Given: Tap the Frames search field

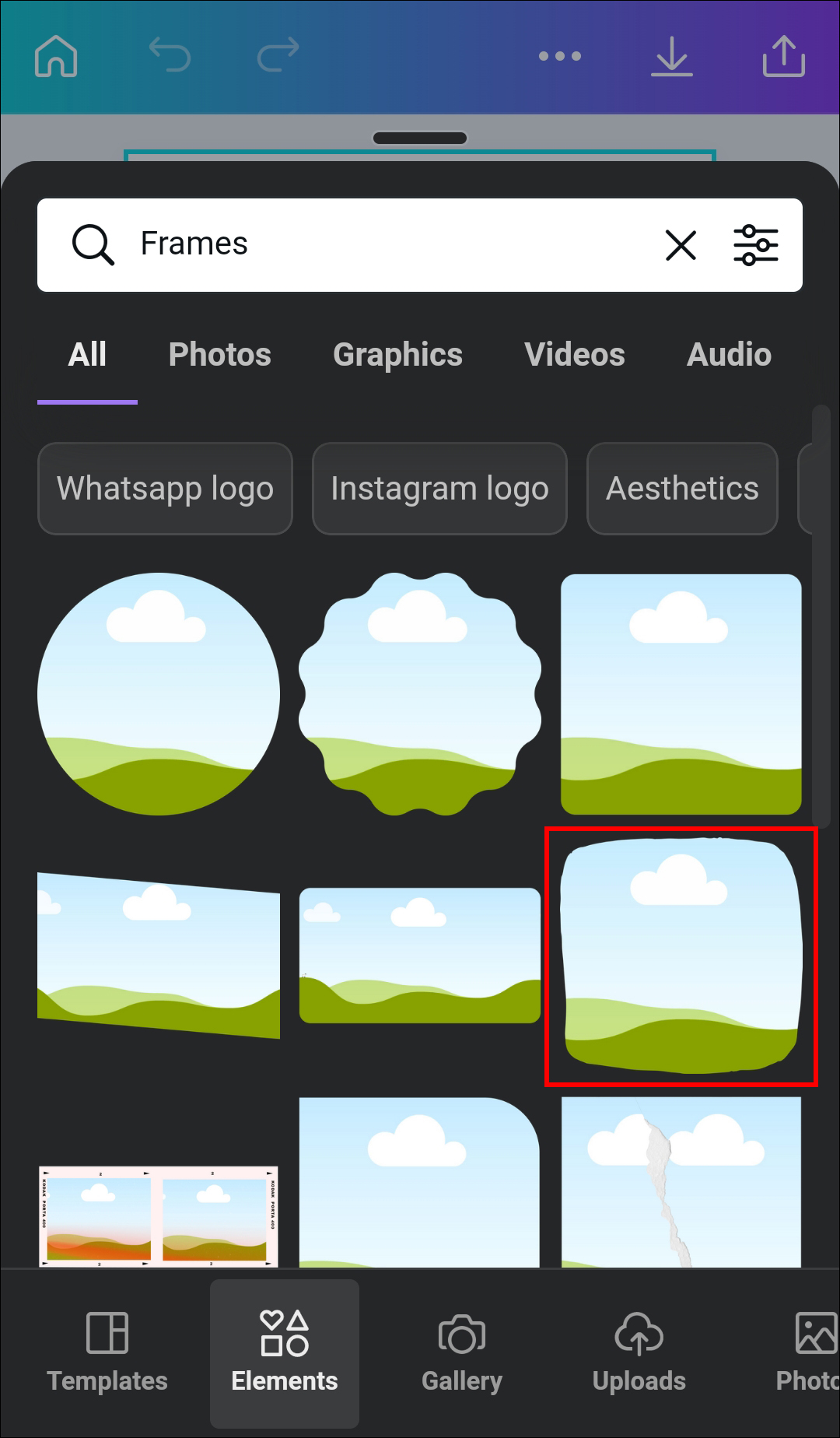Looking at the screenshot, I should pos(389,244).
